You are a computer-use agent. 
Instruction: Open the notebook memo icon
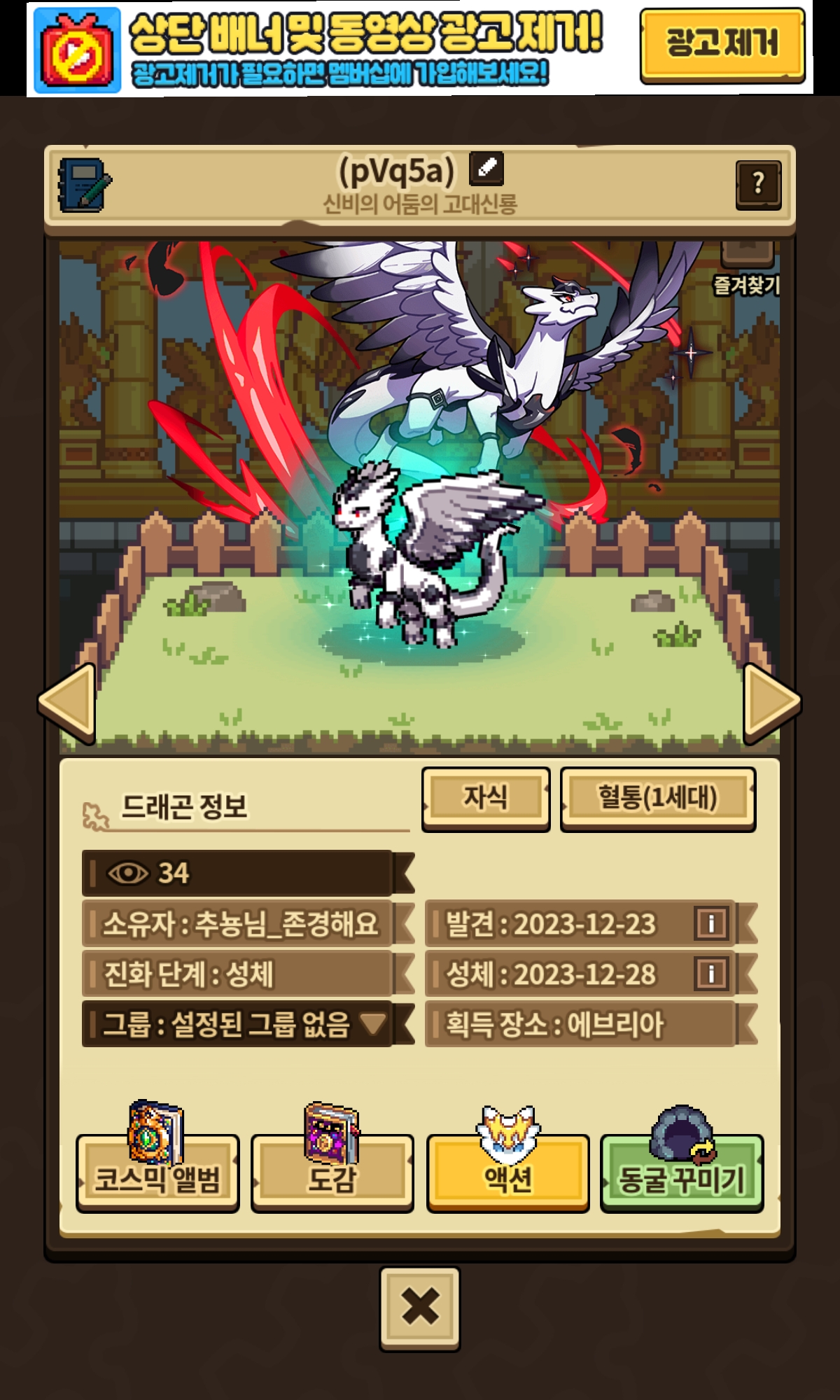click(85, 185)
